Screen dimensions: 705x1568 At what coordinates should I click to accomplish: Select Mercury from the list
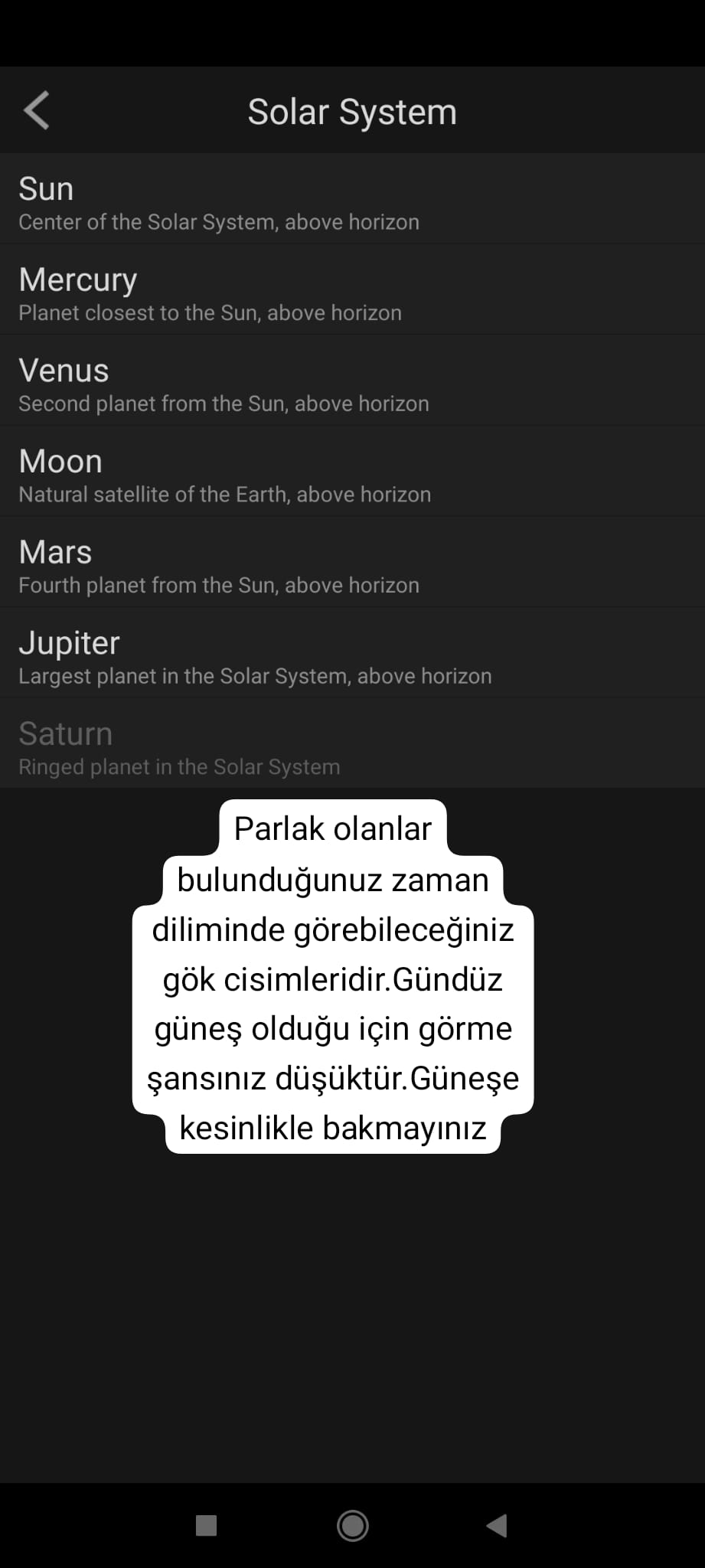click(x=352, y=293)
